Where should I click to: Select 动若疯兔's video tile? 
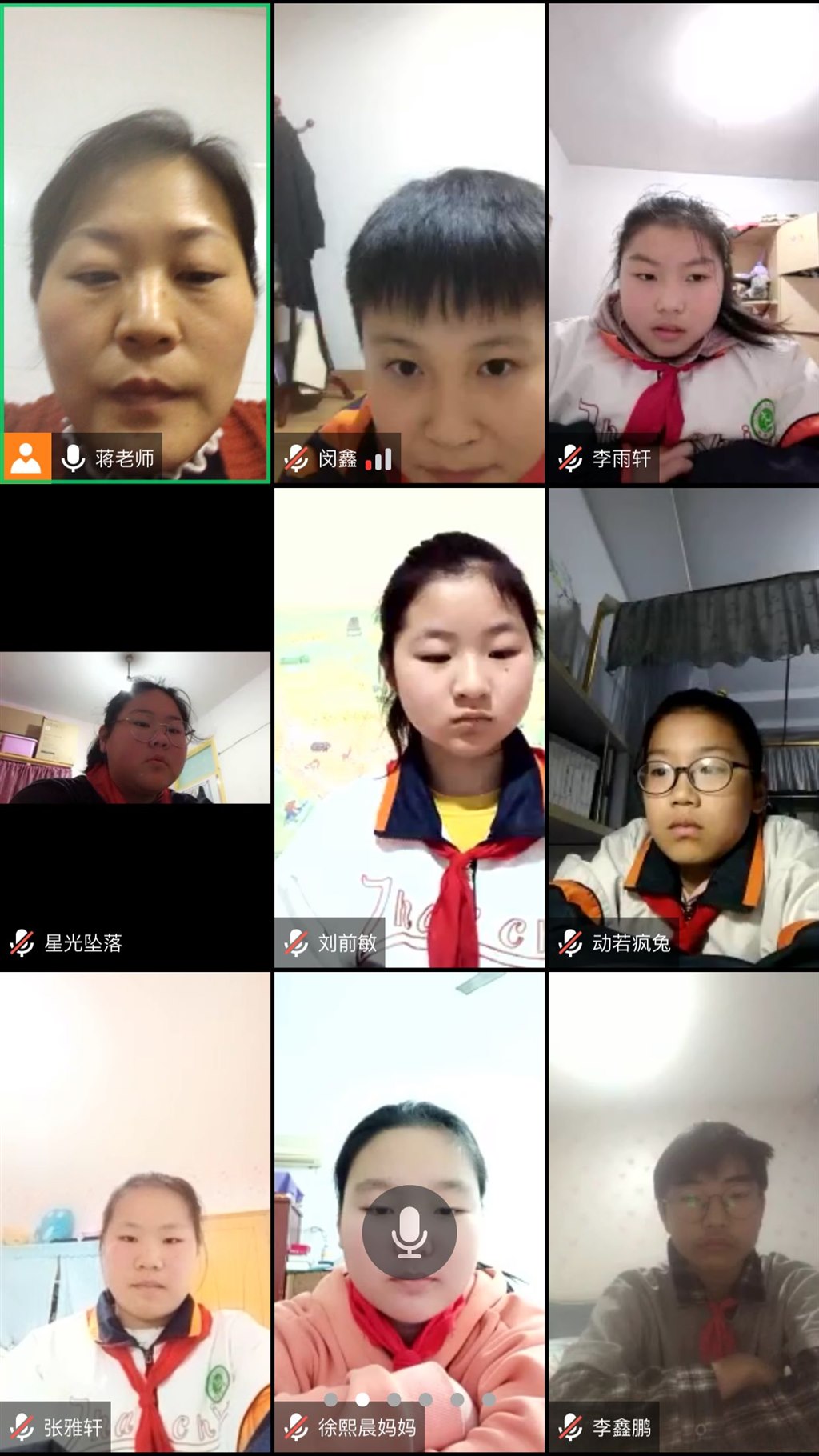(683, 728)
